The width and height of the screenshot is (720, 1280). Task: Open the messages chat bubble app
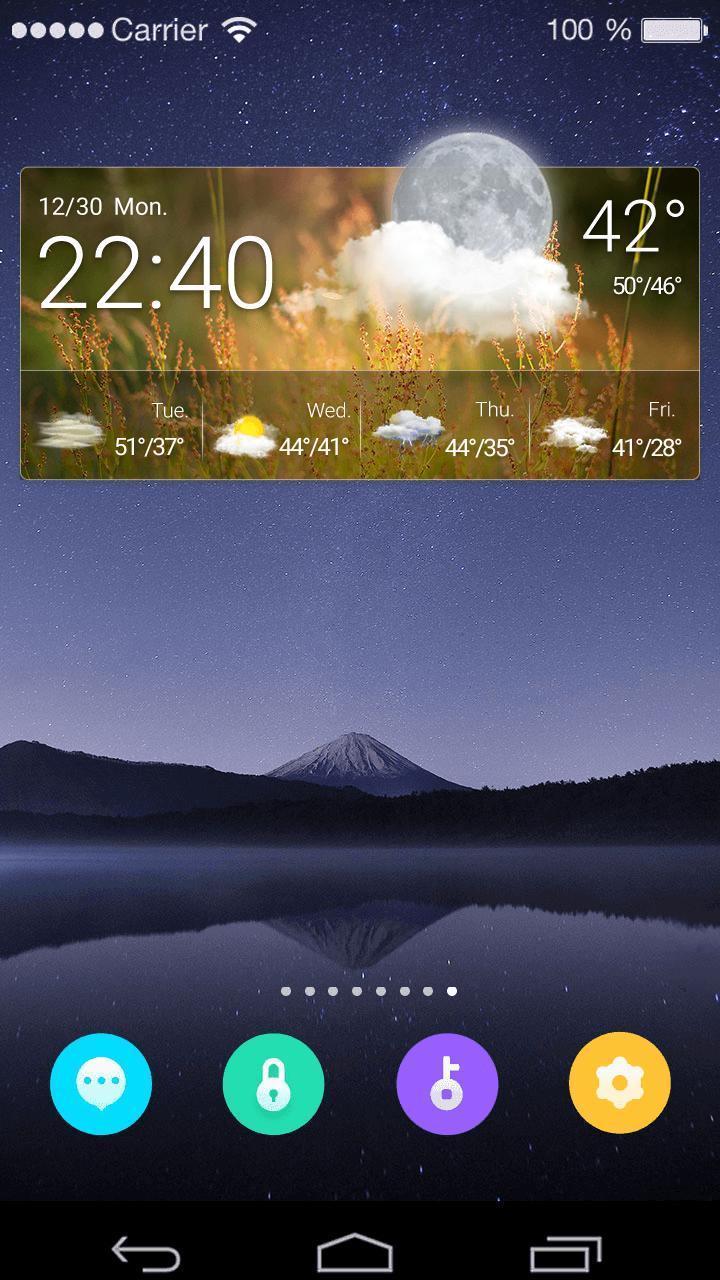point(101,1084)
